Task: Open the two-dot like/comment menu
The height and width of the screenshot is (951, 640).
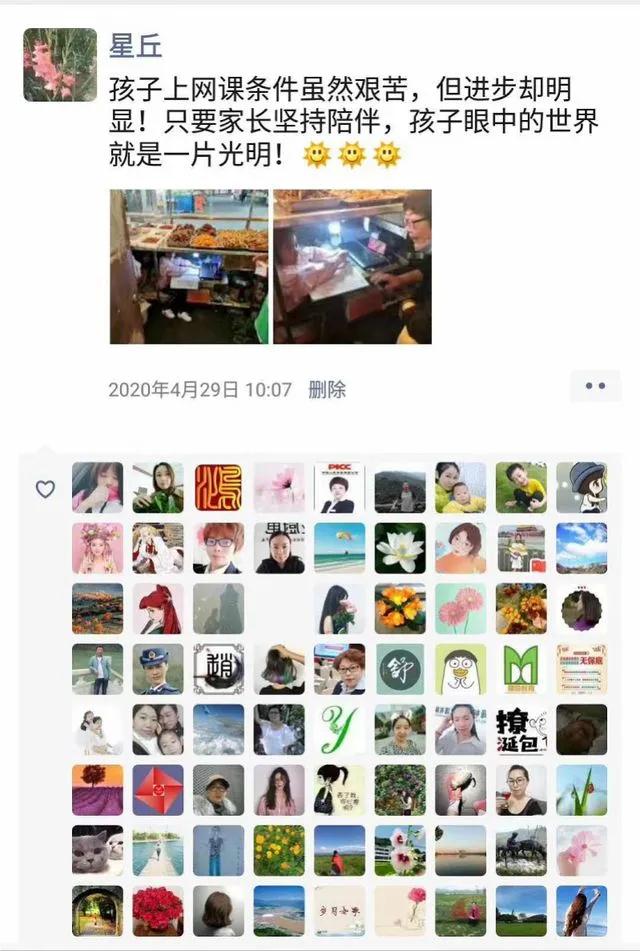Action: point(595,386)
